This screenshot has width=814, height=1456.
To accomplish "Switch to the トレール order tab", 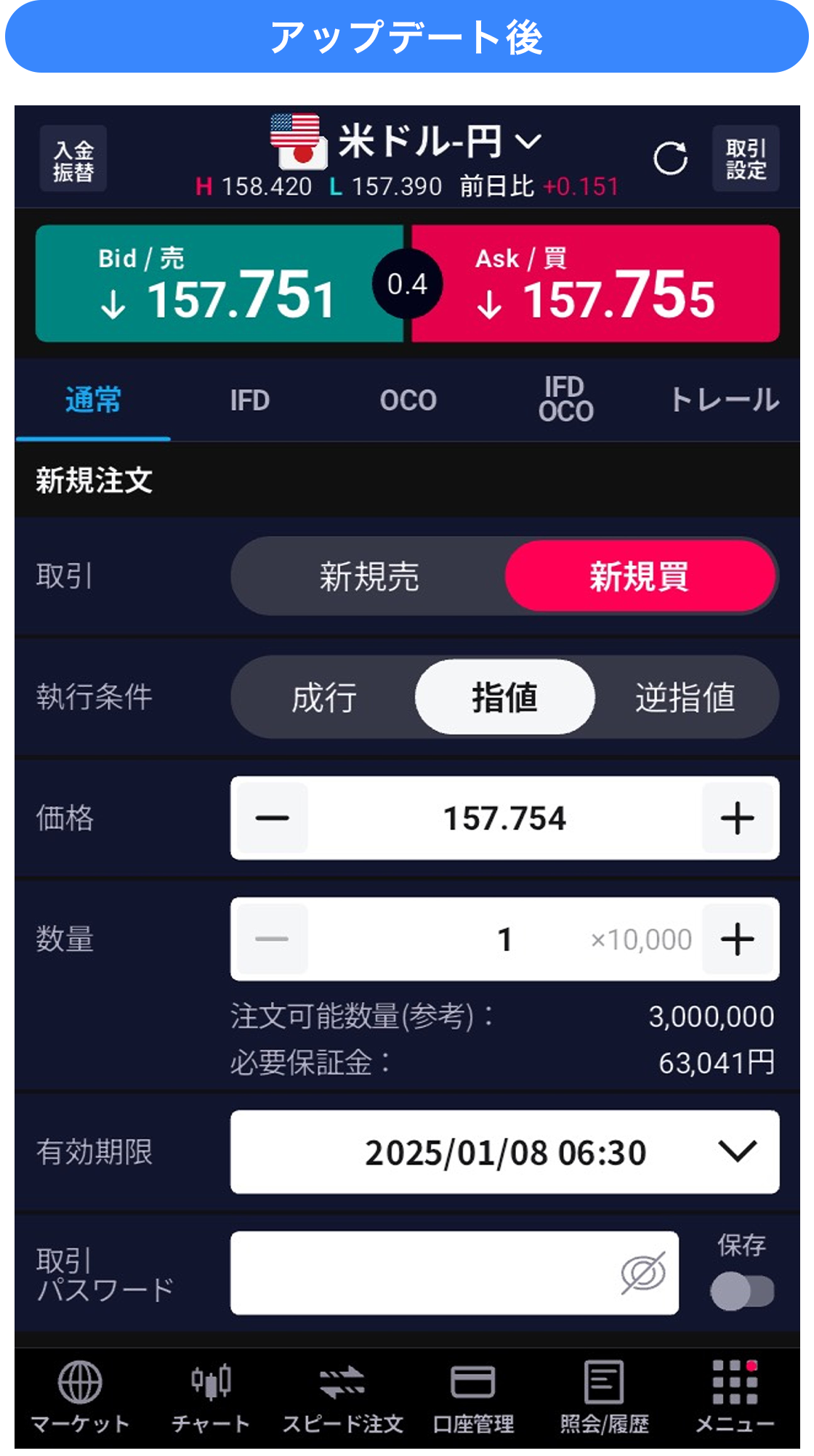I will [x=724, y=400].
